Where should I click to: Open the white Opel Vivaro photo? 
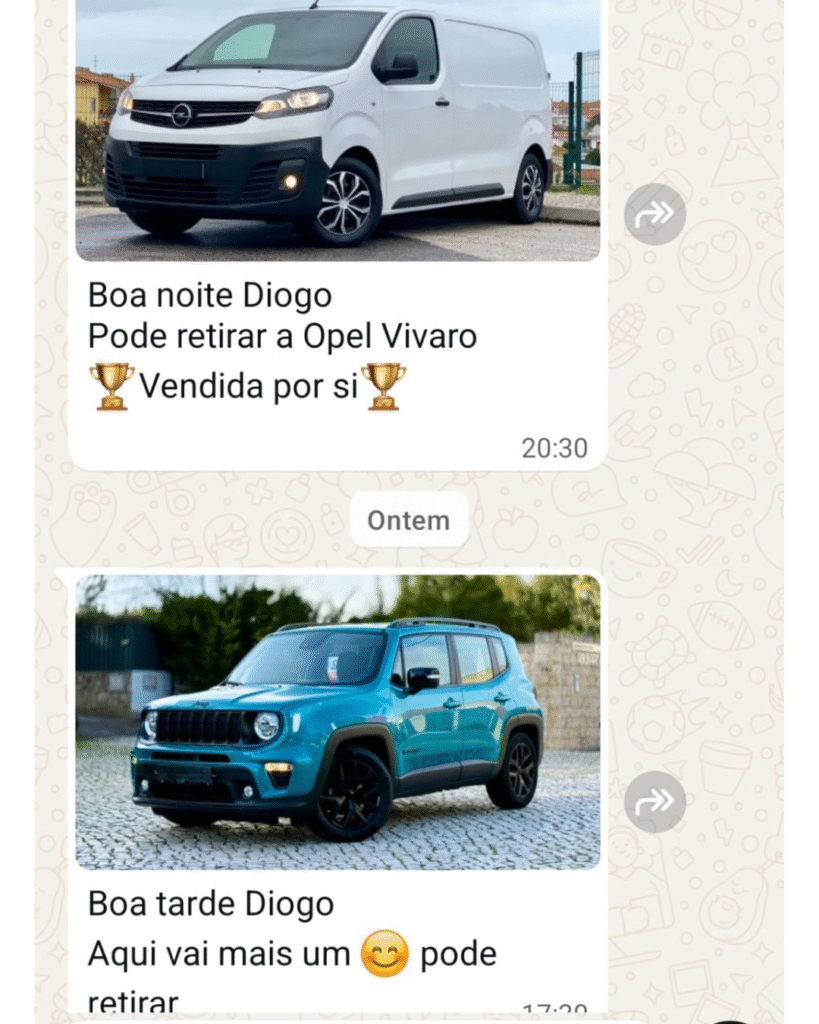(338, 130)
